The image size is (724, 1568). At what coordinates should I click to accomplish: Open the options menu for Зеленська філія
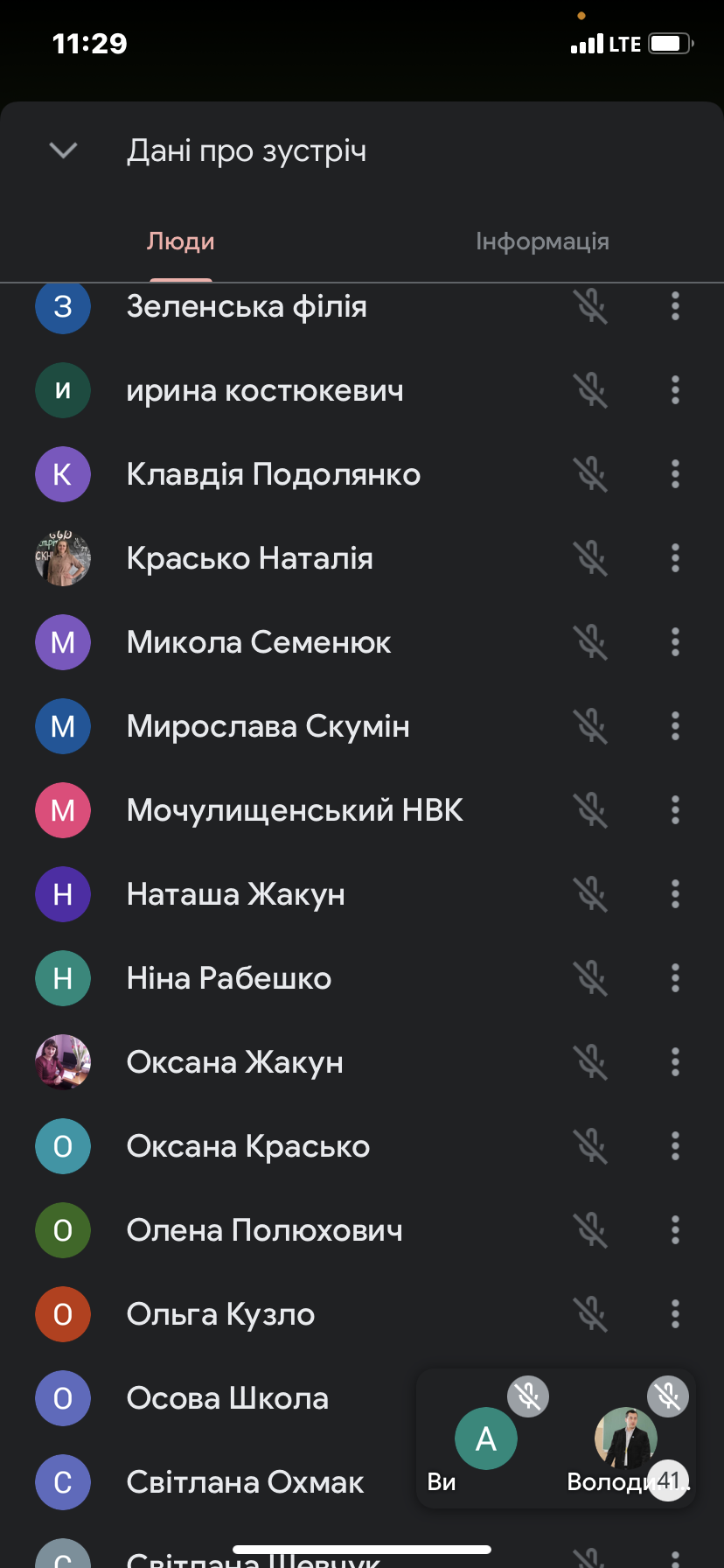click(675, 306)
